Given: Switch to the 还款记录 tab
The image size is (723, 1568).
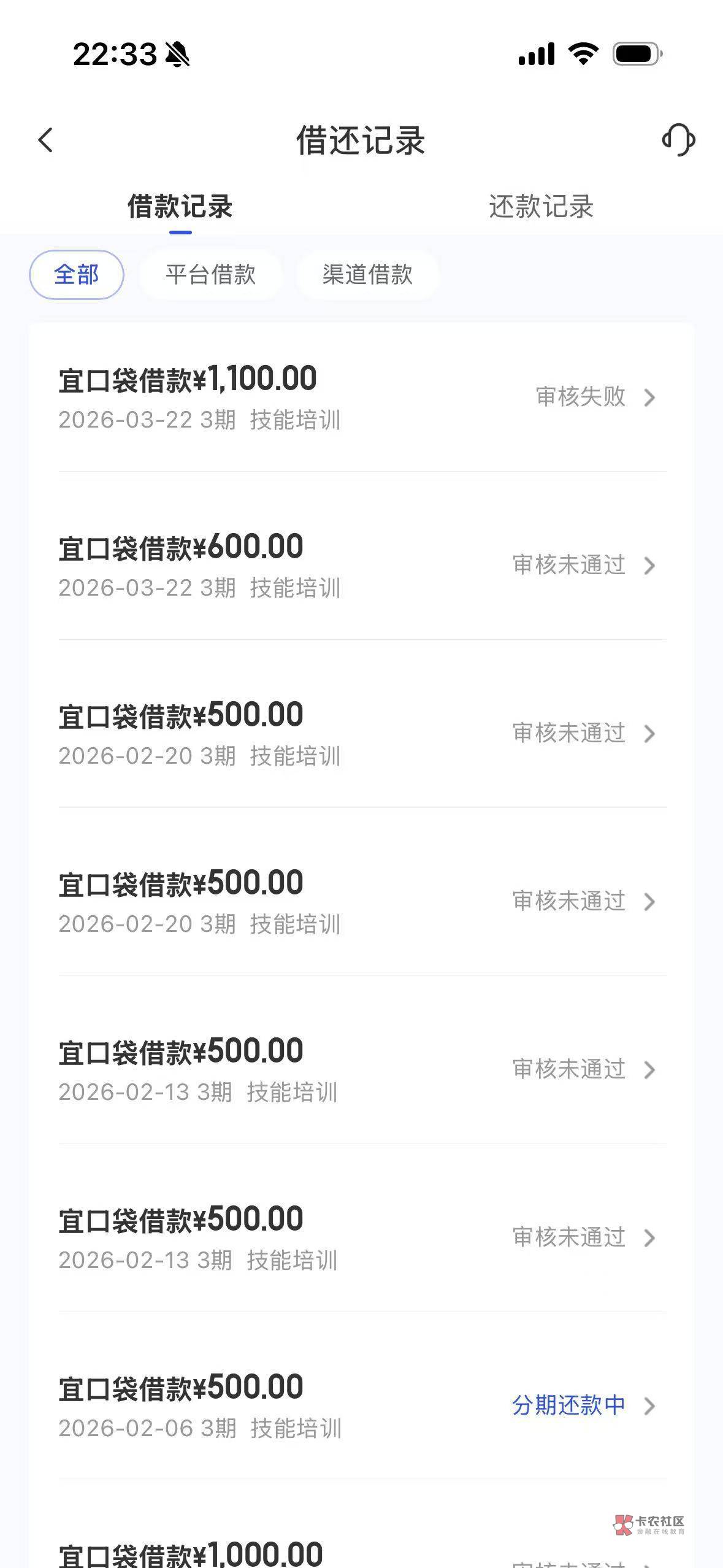Looking at the screenshot, I should tap(541, 207).
